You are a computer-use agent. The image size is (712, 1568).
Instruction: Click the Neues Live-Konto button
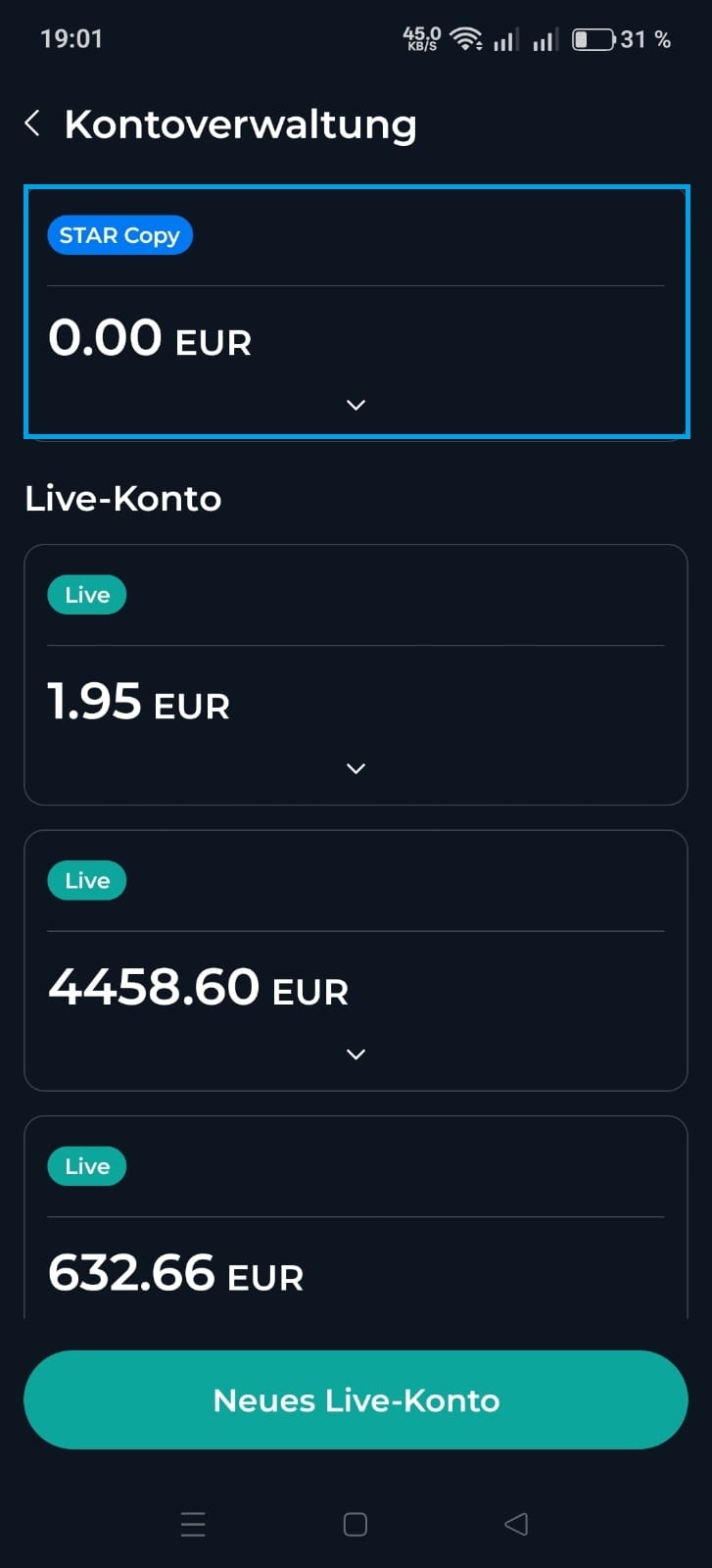click(356, 1399)
